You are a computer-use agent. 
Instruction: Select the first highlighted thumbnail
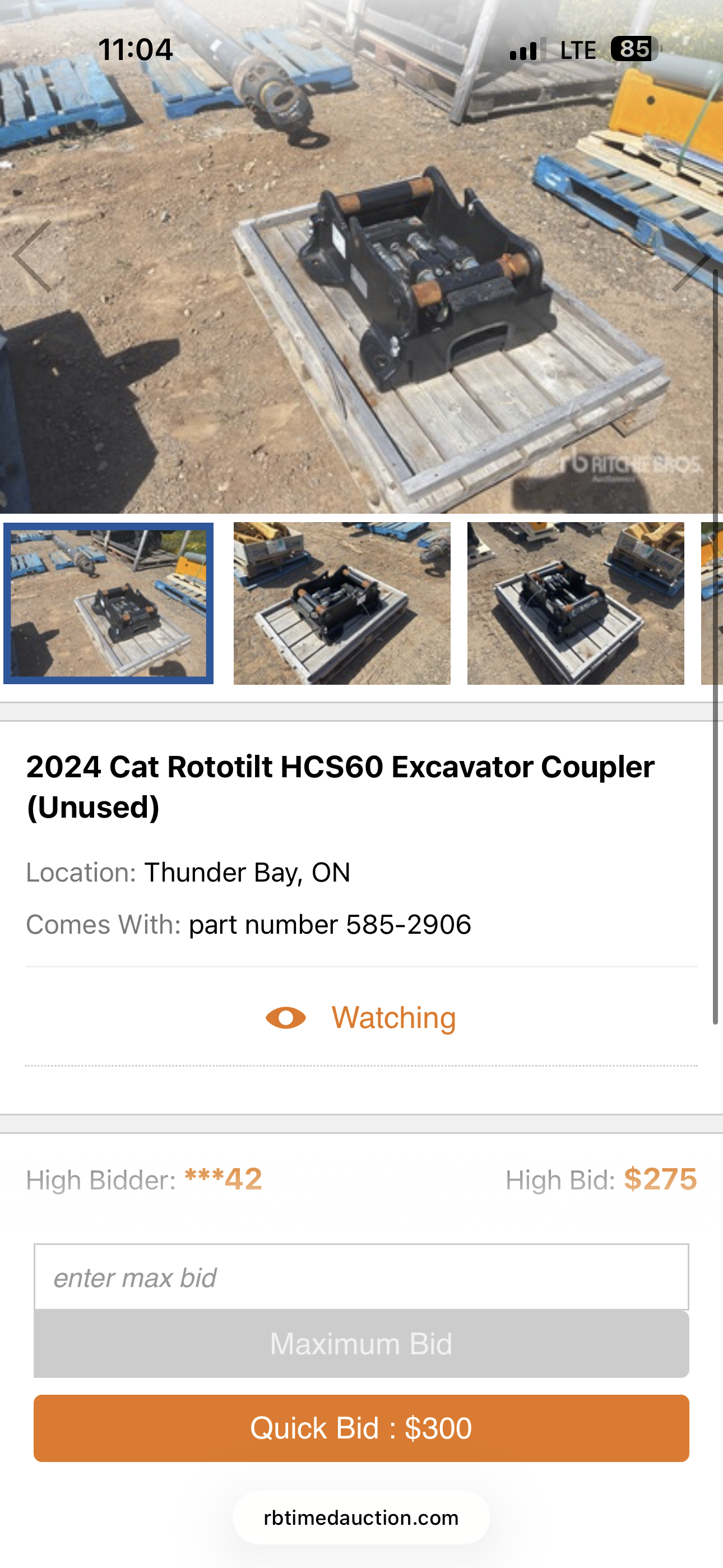[x=108, y=603]
